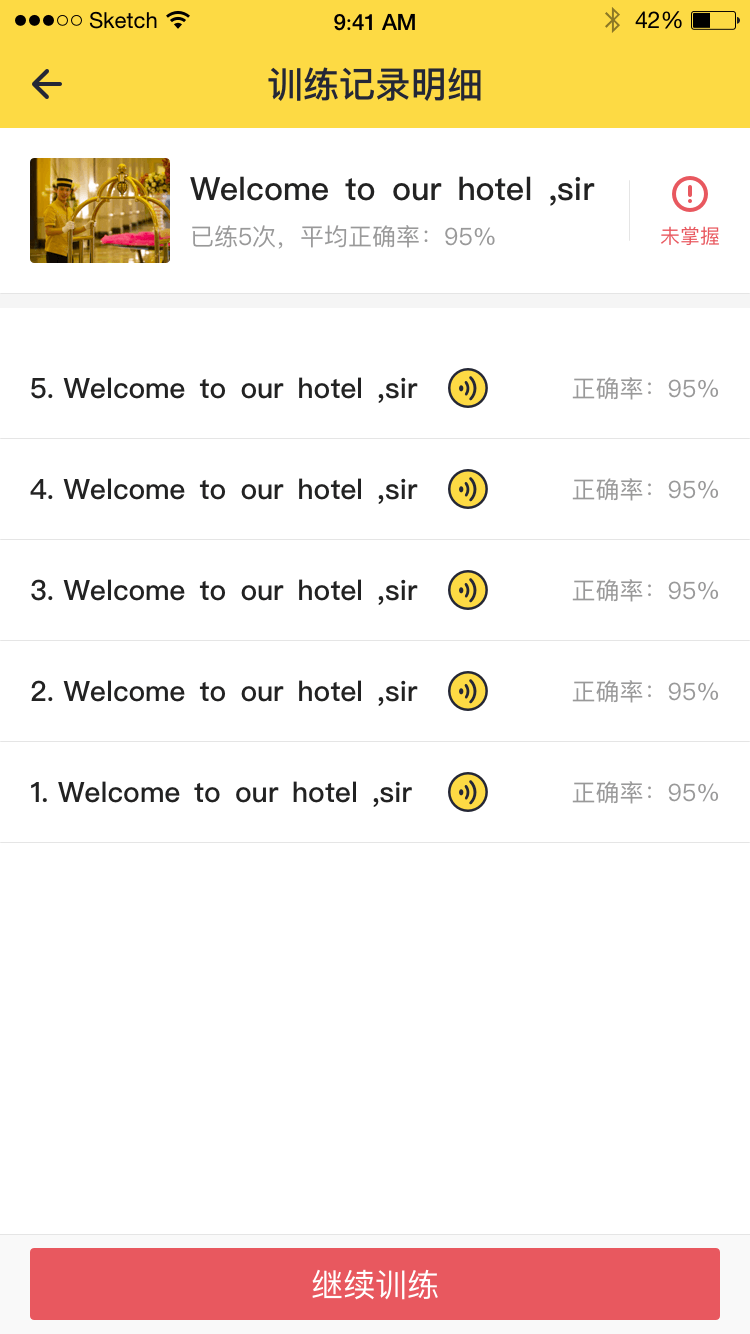The height and width of the screenshot is (1334, 750).
Task: Tap the 继续训练 button
Action: point(375,1284)
